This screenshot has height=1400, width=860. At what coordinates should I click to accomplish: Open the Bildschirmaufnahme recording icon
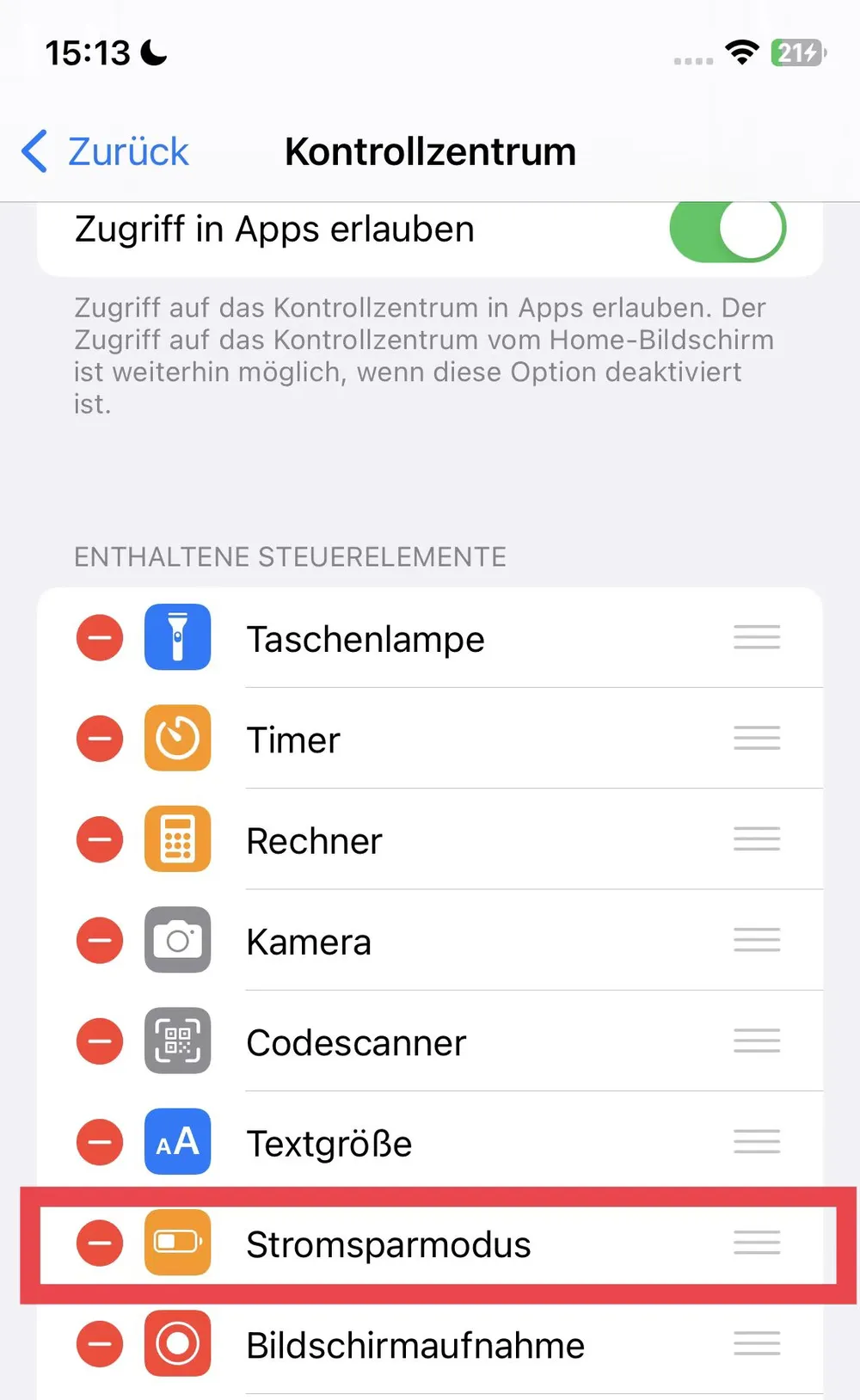[x=178, y=1344]
